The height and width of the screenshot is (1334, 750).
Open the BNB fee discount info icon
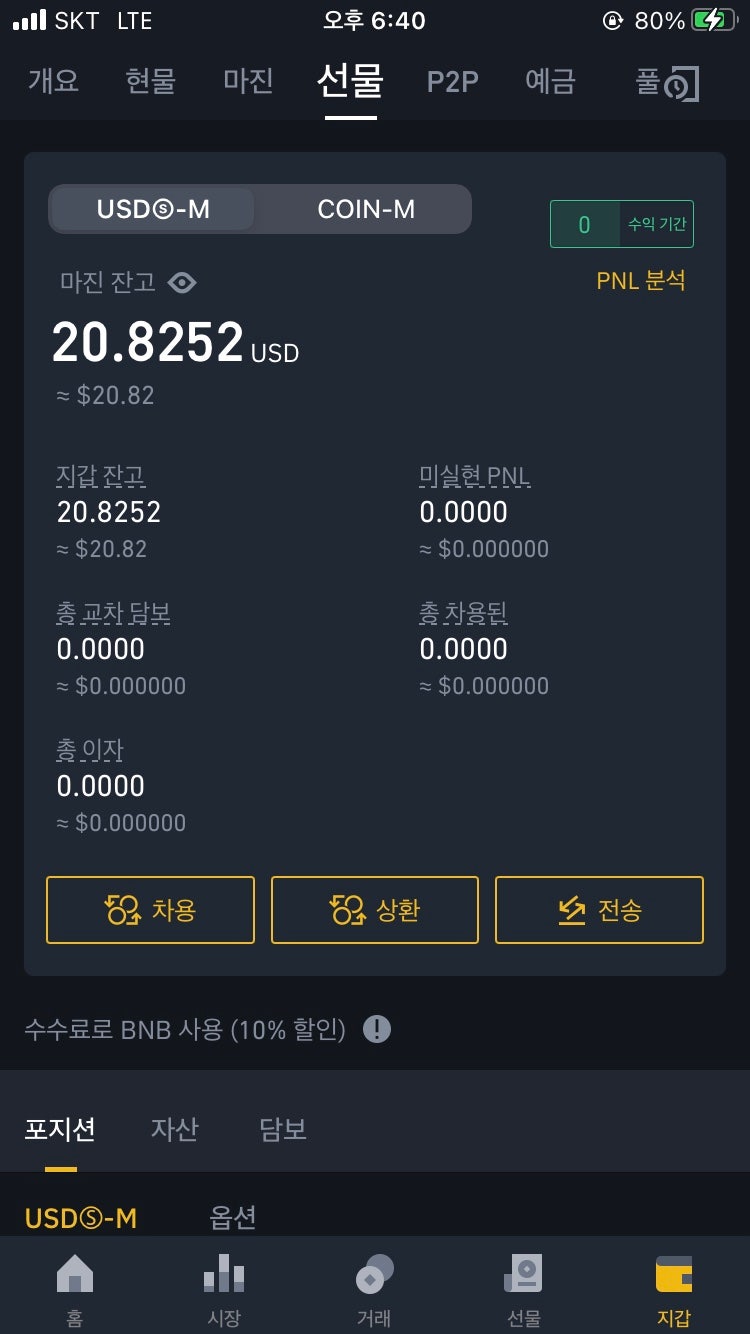pyautogui.click(x=377, y=1028)
